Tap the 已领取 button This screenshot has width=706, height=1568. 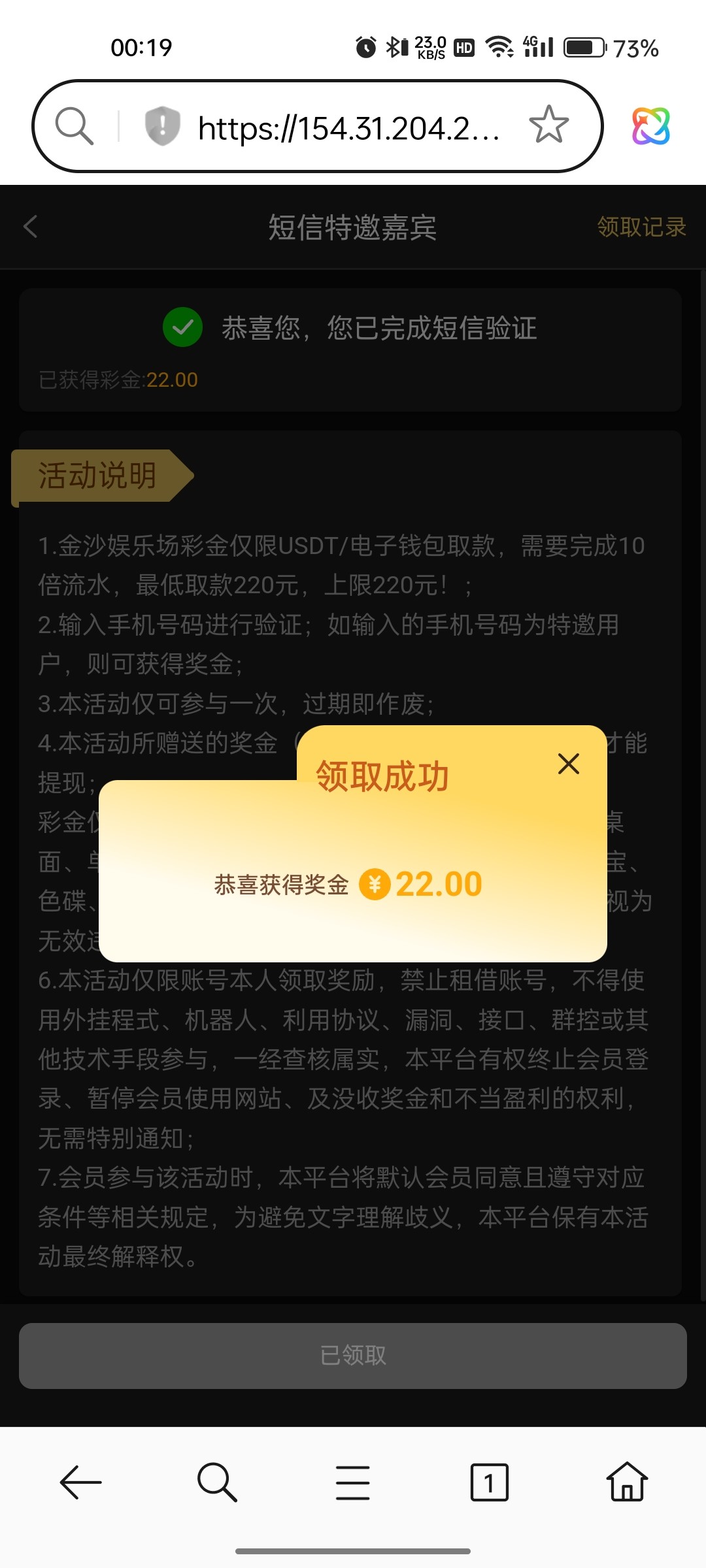tap(353, 1356)
